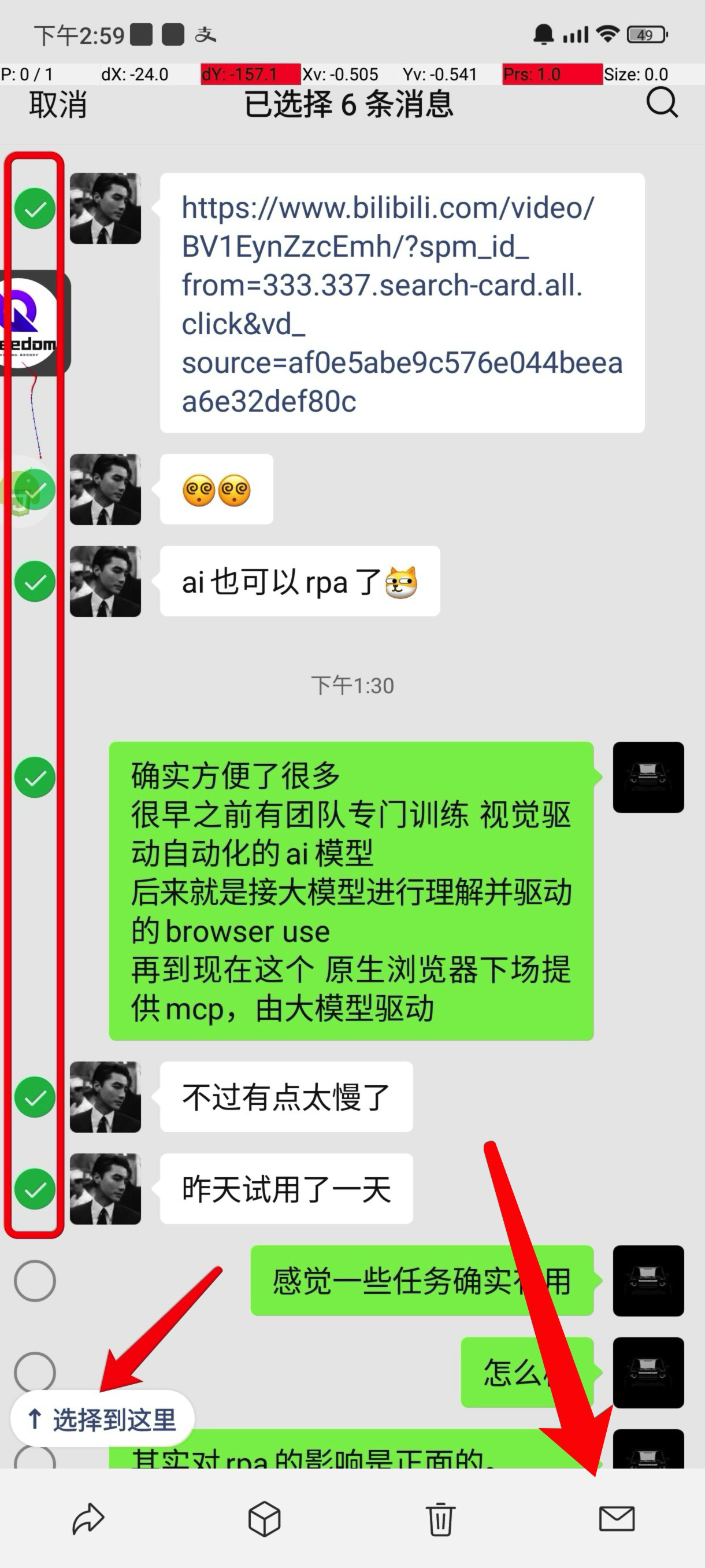The width and height of the screenshot is (705, 1568).
Task: Uncheck the bilibili video link message
Action: click(35, 209)
